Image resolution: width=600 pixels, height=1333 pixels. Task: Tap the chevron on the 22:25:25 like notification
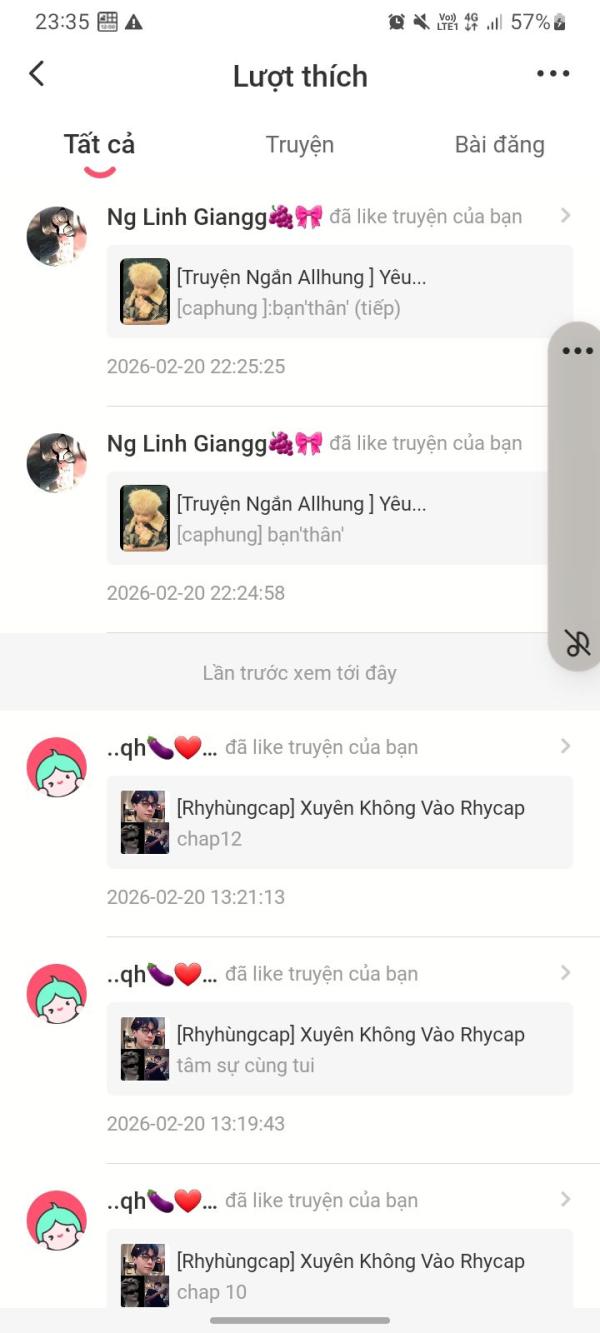tap(565, 216)
